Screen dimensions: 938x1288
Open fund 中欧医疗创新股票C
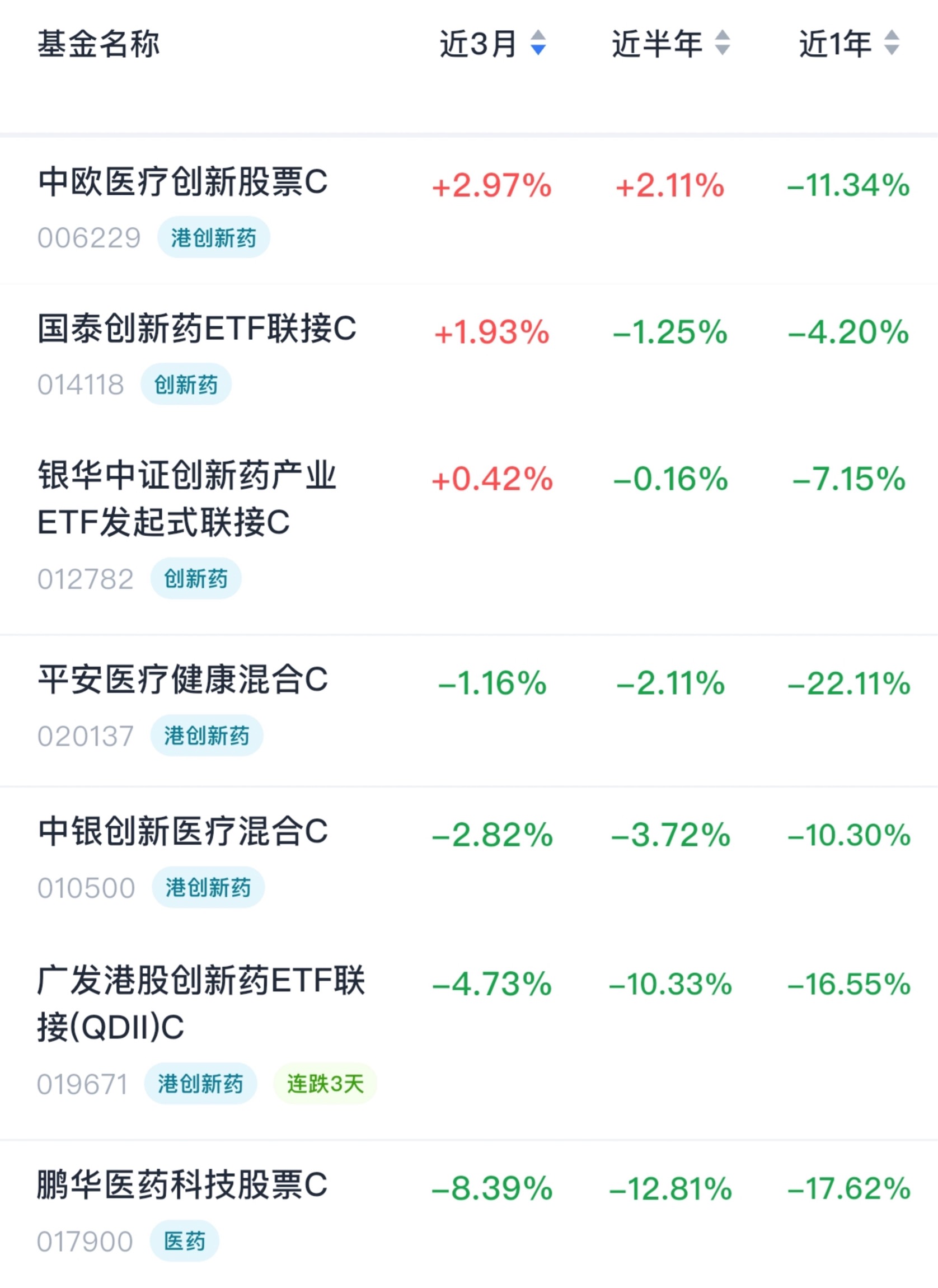click(469, 210)
